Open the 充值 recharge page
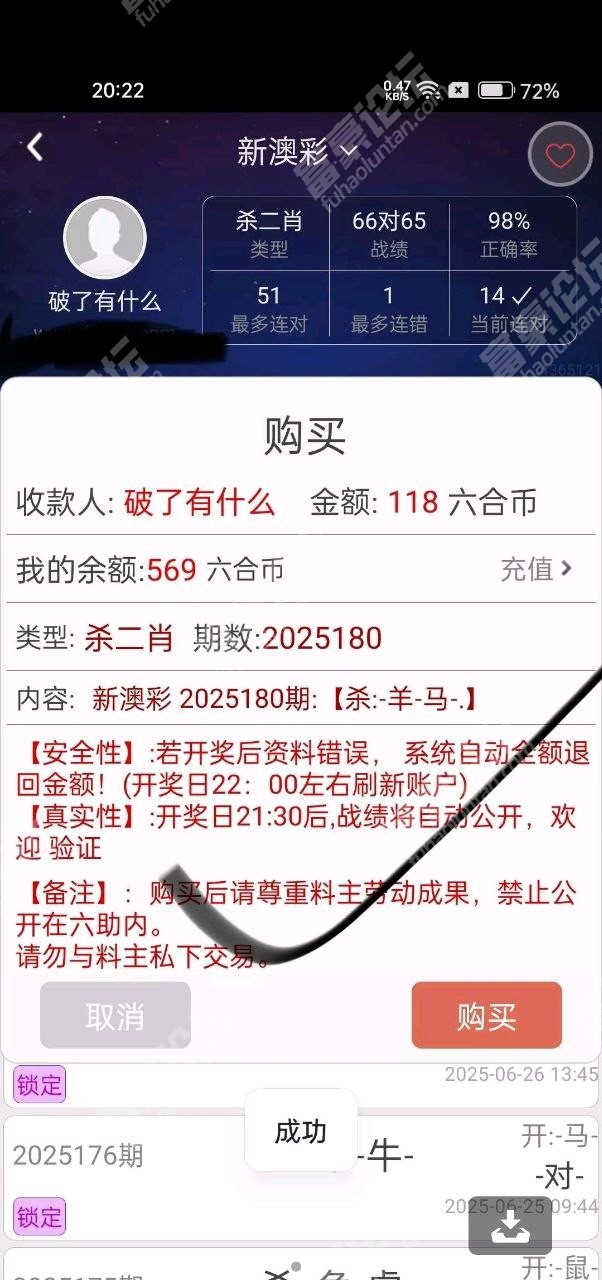This screenshot has height=1280, width=602. (536, 569)
